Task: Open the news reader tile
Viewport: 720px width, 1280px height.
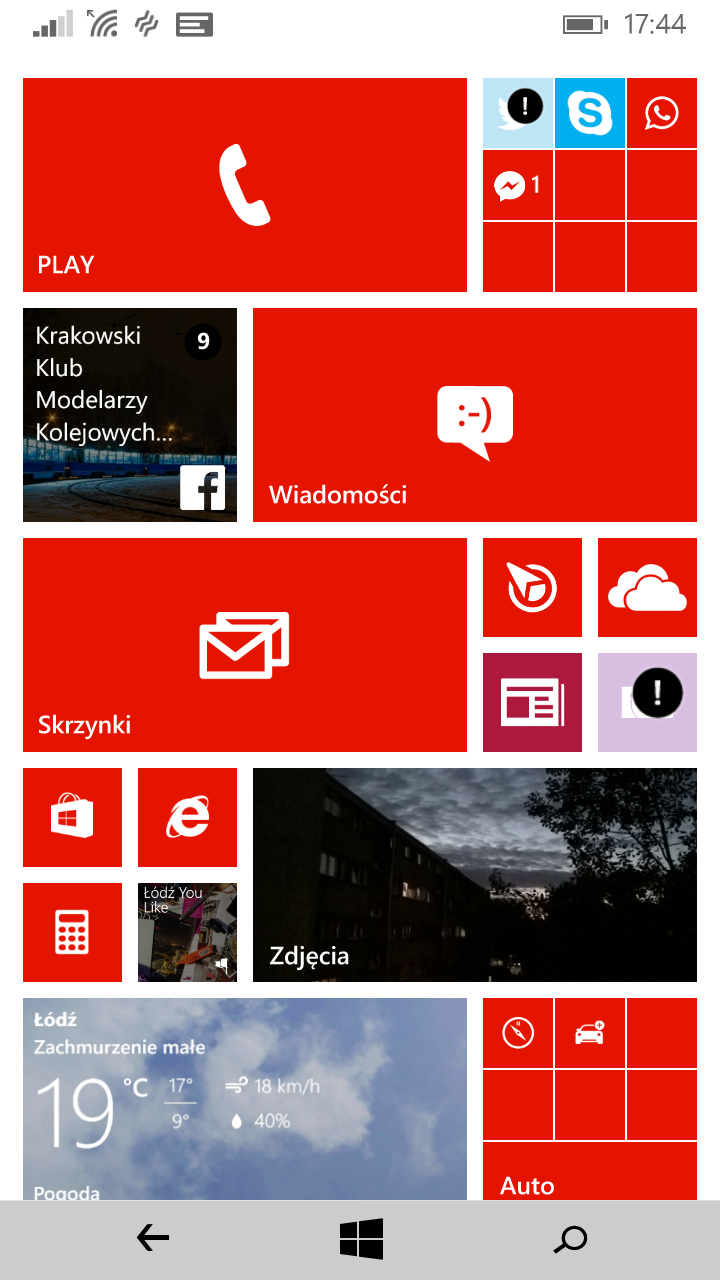Action: (x=532, y=702)
